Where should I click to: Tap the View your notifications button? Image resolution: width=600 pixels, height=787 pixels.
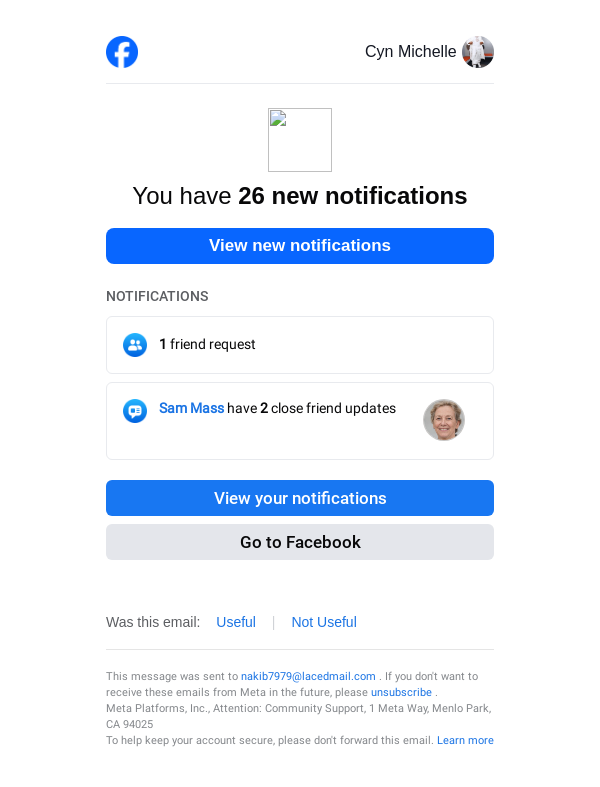[300, 498]
